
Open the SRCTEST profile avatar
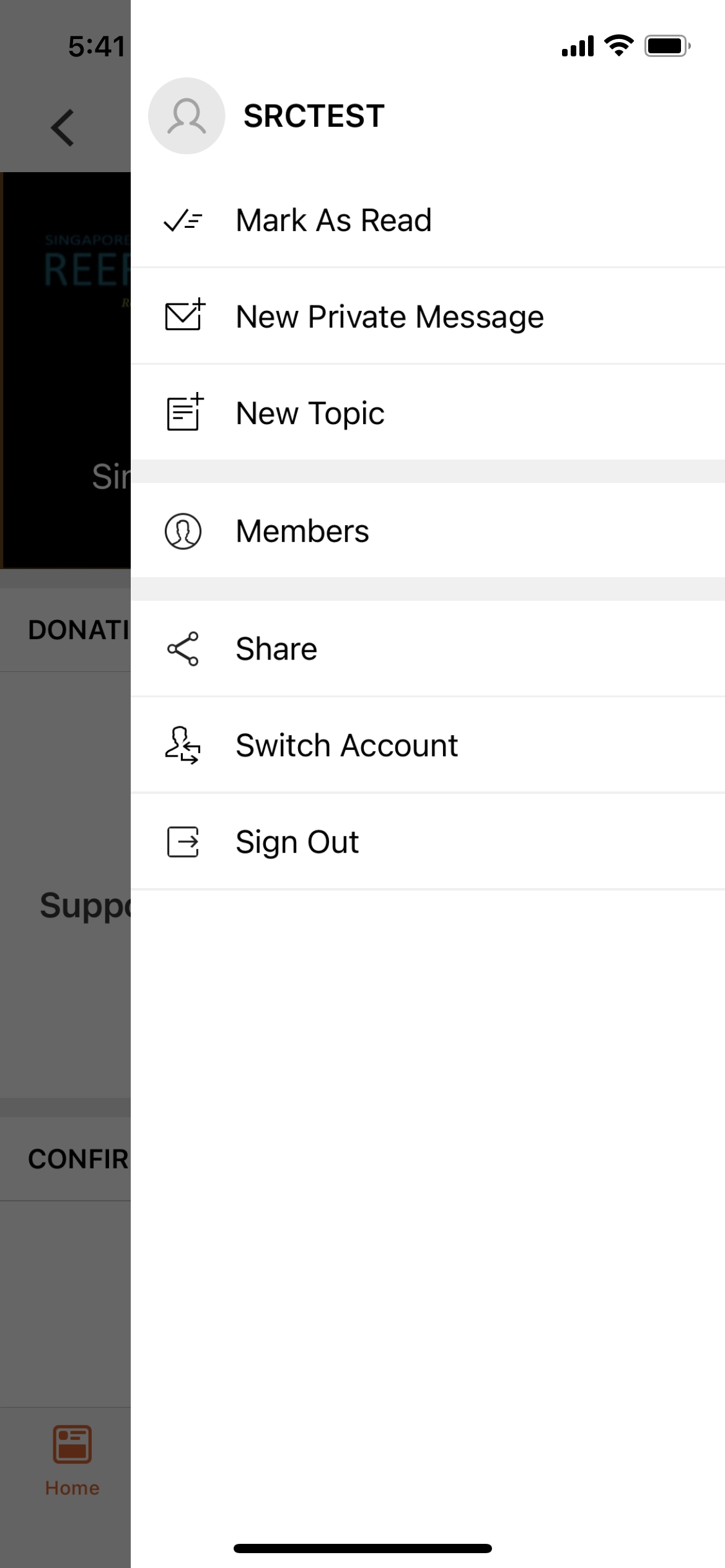(x=186, y=116)
